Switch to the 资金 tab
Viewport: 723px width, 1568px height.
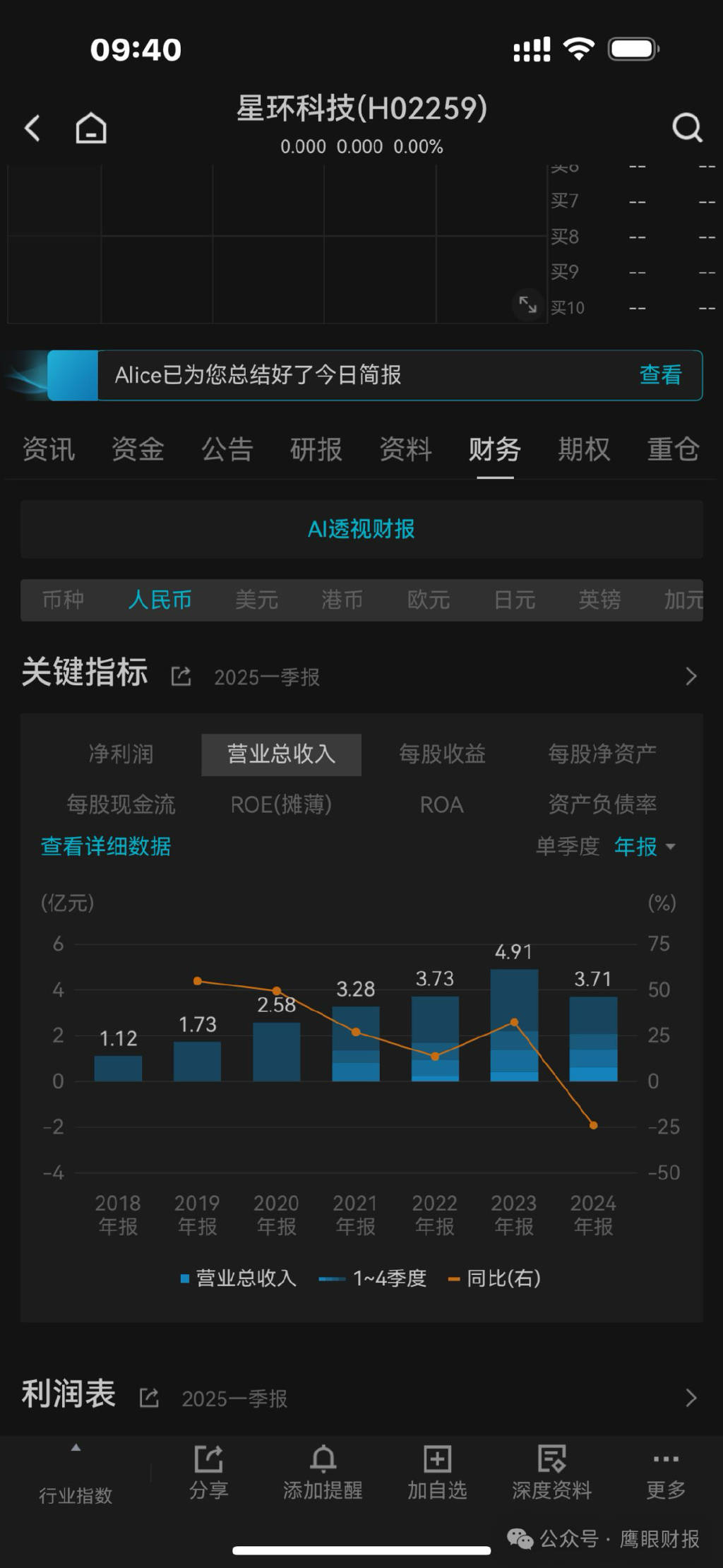coord(138,450)
